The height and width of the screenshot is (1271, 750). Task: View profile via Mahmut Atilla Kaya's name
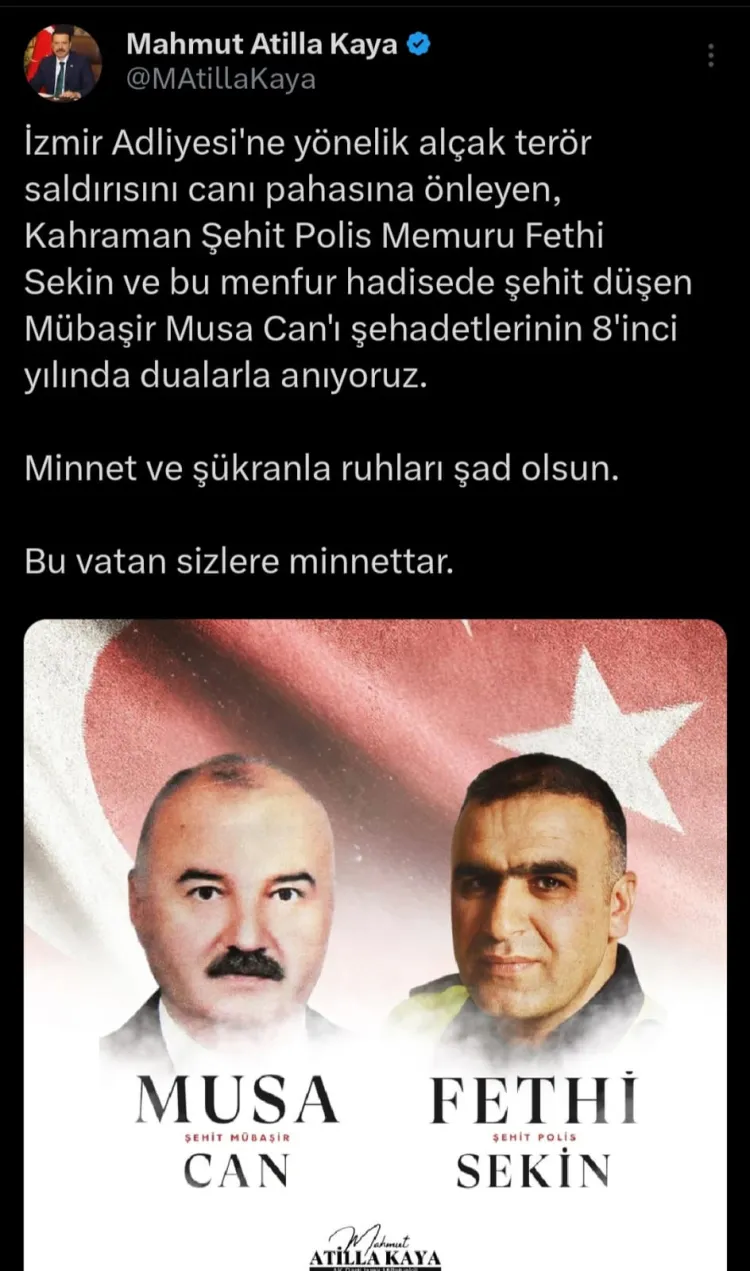pos(262,45)
